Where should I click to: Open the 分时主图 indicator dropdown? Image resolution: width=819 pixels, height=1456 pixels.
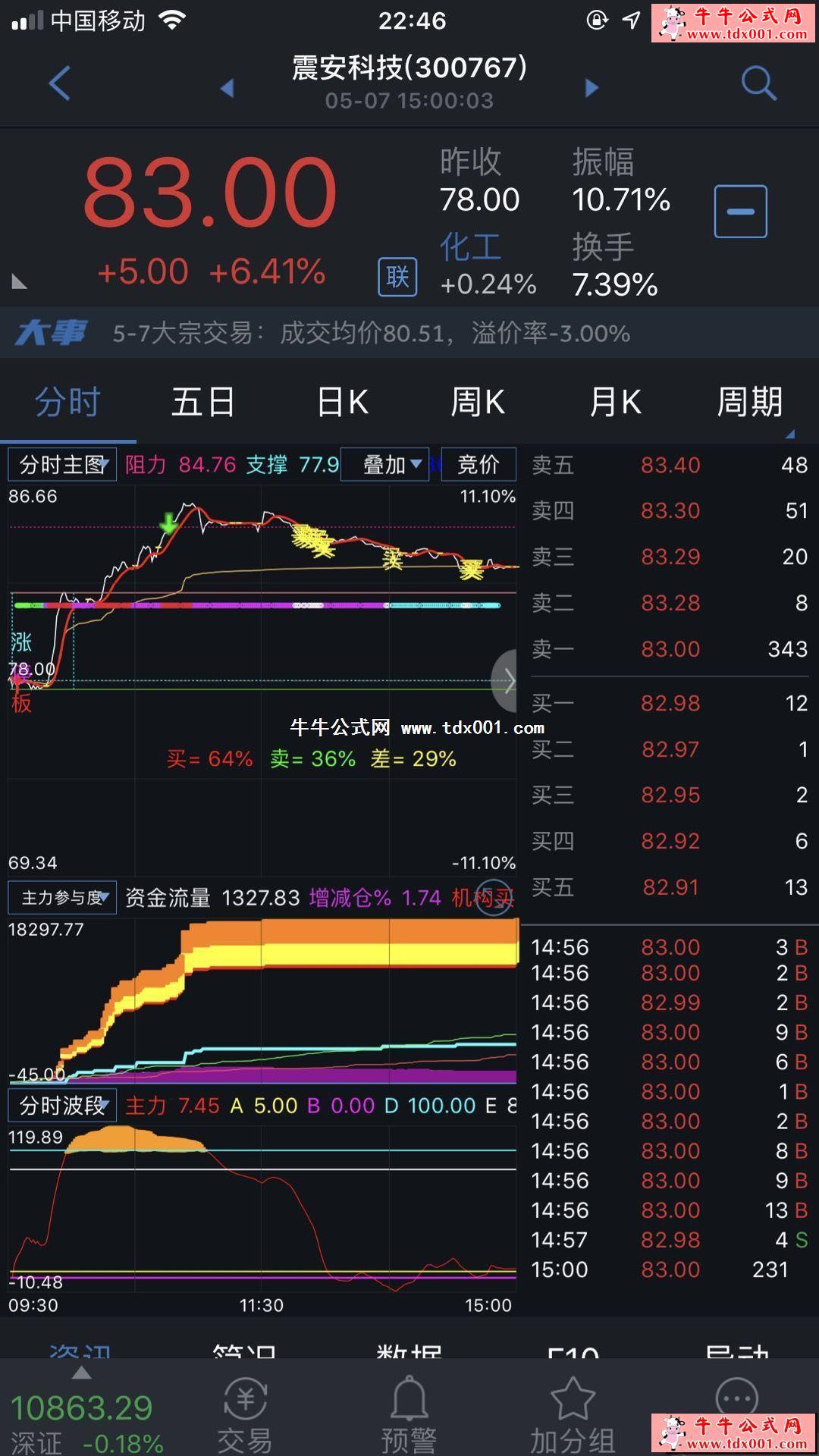62,464
